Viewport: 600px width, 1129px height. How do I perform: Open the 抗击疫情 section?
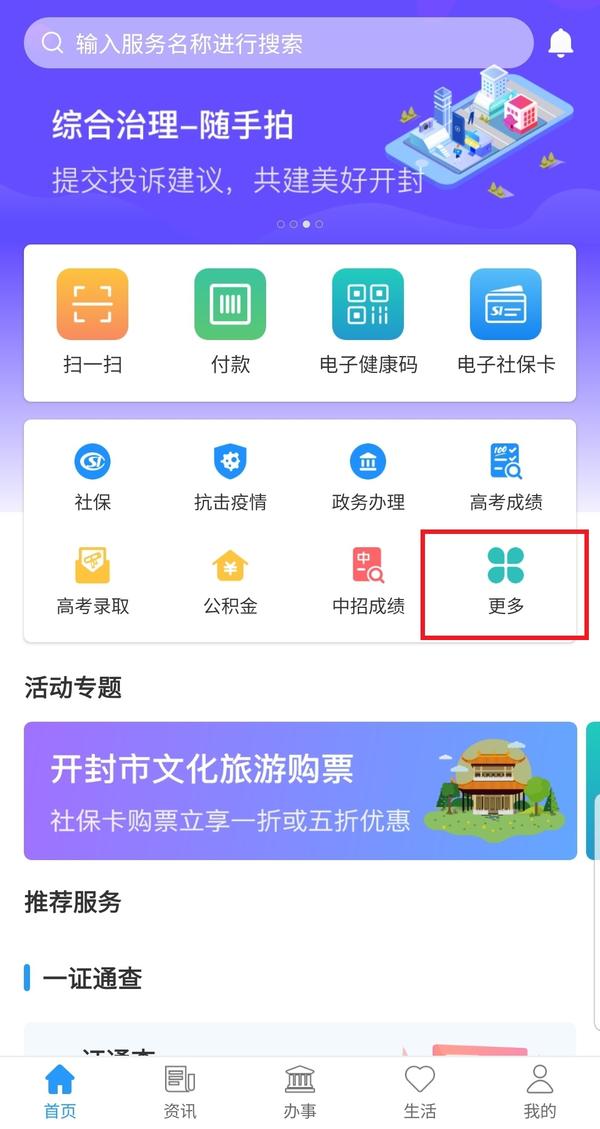tap(230, 477)
